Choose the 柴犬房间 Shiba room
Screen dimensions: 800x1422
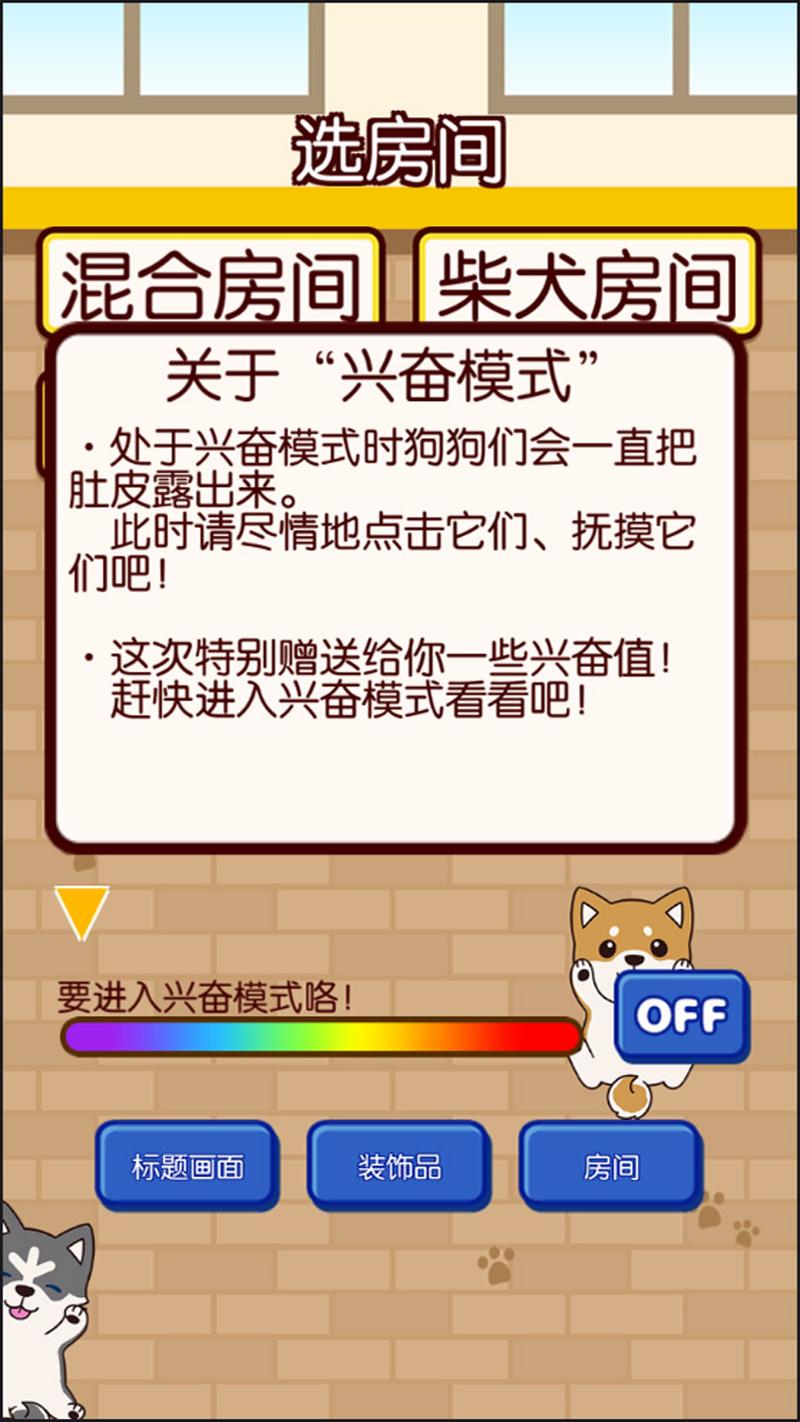(x=588, y=282)
